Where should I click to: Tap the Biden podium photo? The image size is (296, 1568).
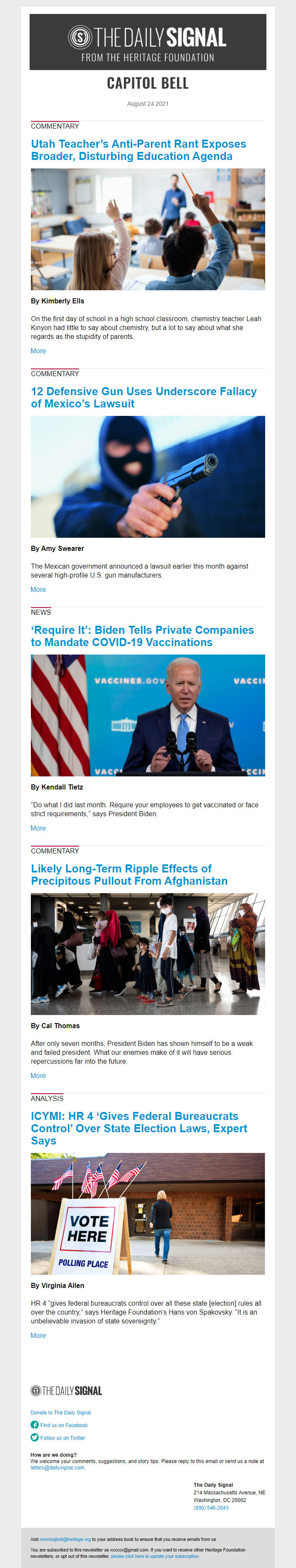point(148,715)
